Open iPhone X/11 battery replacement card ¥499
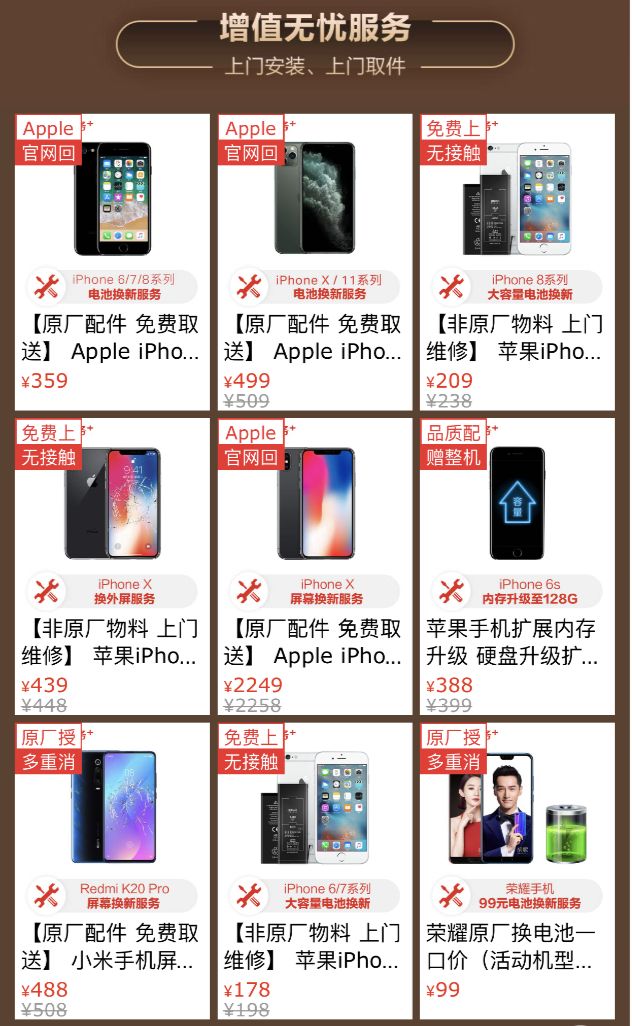Screen dimensions: 632x1026 [x=315, y=262]
